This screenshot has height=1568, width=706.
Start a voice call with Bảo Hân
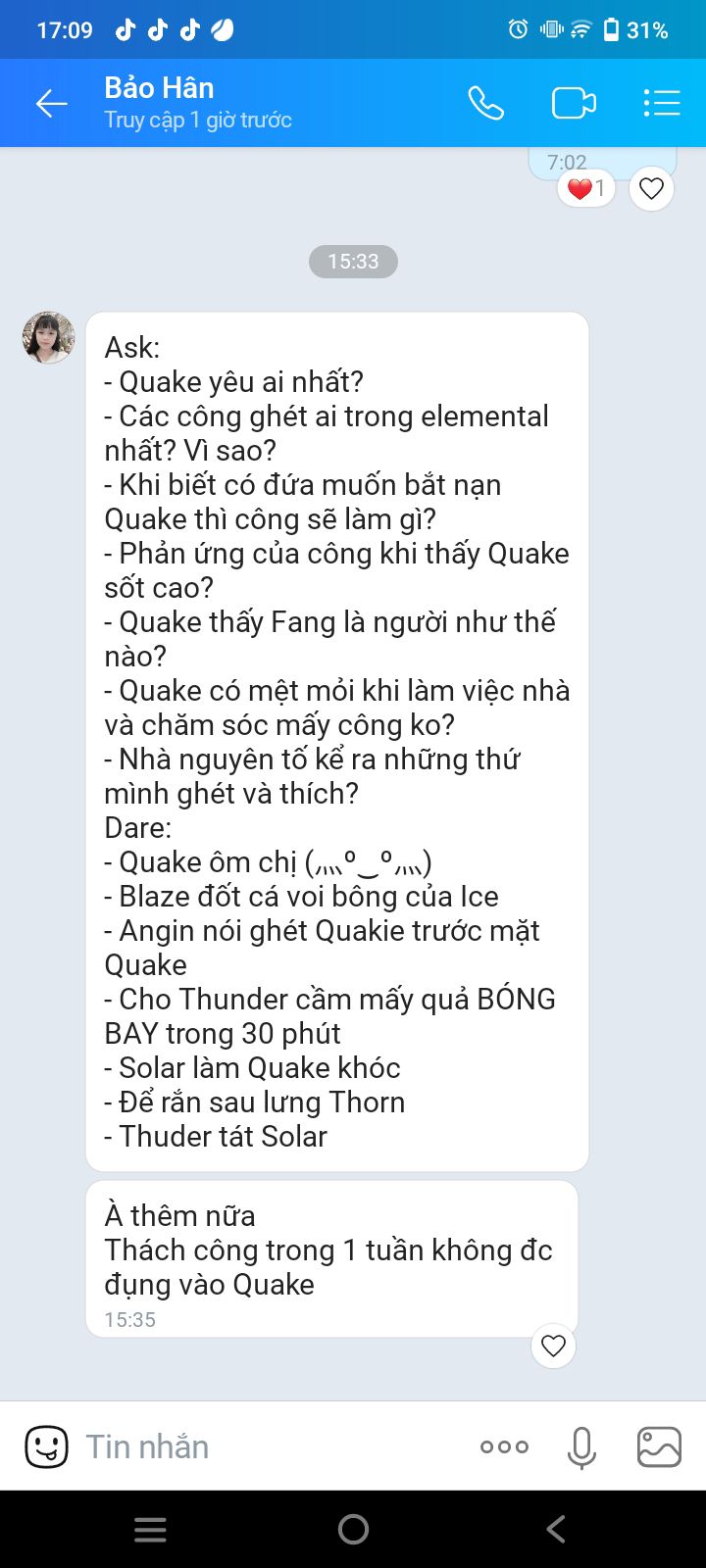485,103
